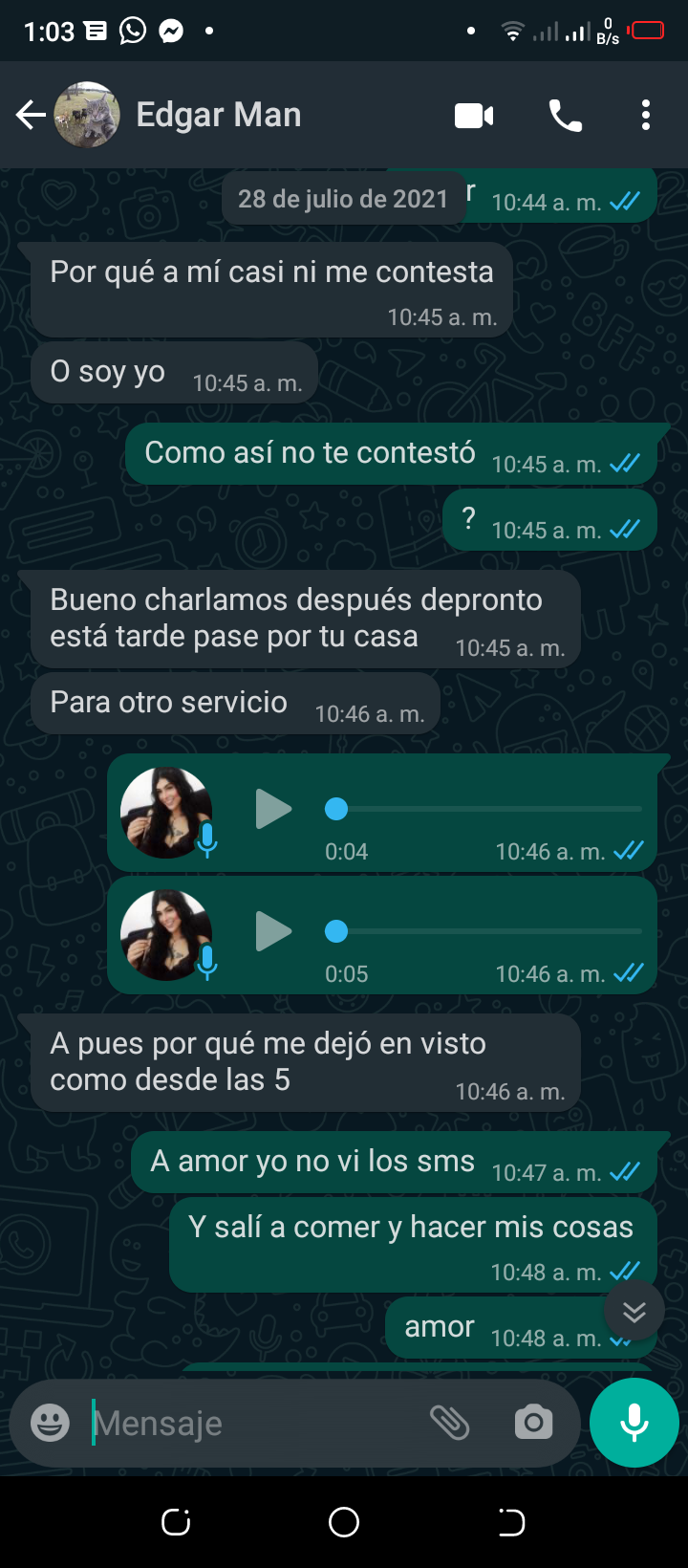Go to the system home screen
Screen dimensions: 688x1568
click(344, 1522)
